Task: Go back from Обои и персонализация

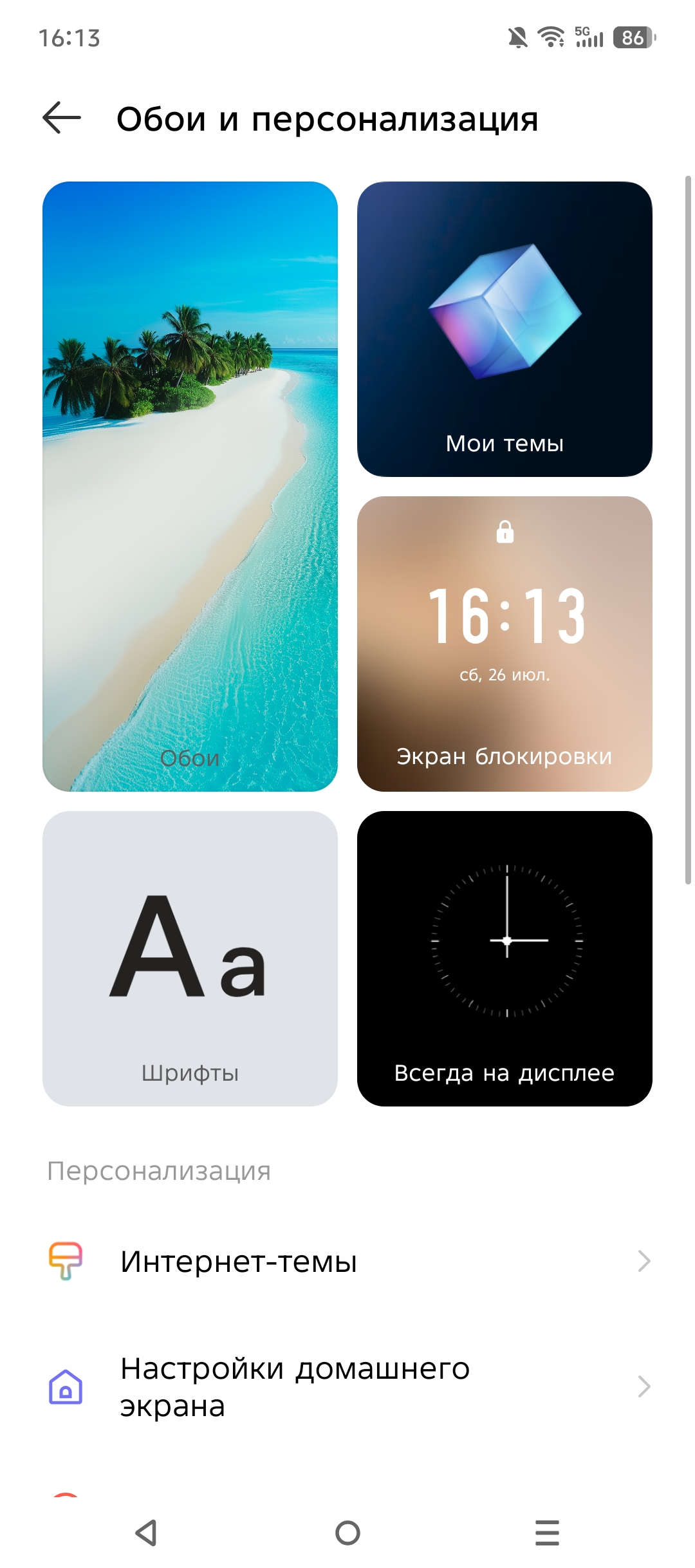Action: click(62, 118)
